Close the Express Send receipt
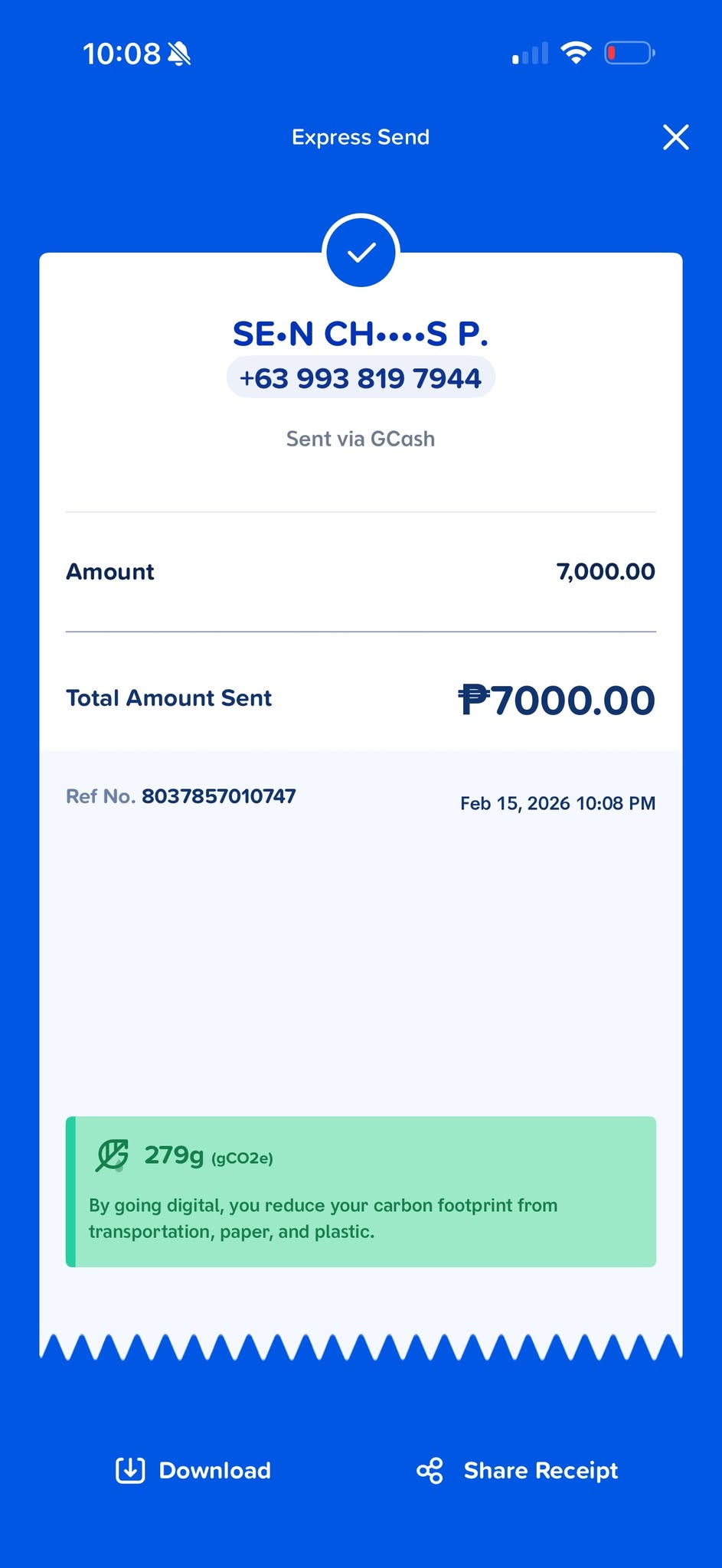The image size is (722, 1568). click(675, 138)
